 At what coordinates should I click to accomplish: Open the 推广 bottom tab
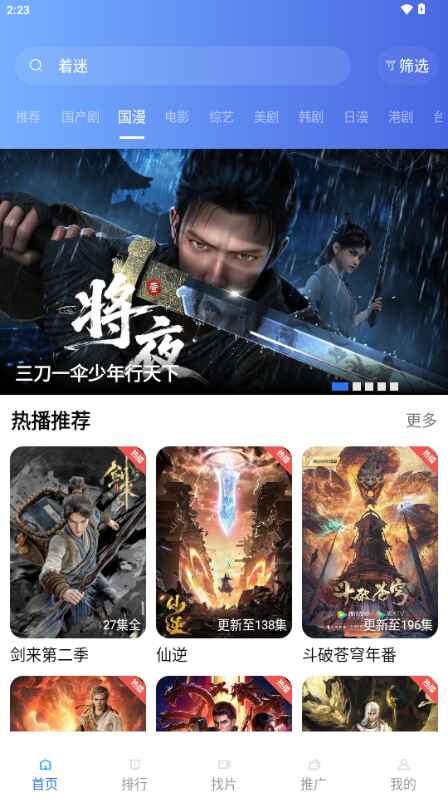point(314,775)
